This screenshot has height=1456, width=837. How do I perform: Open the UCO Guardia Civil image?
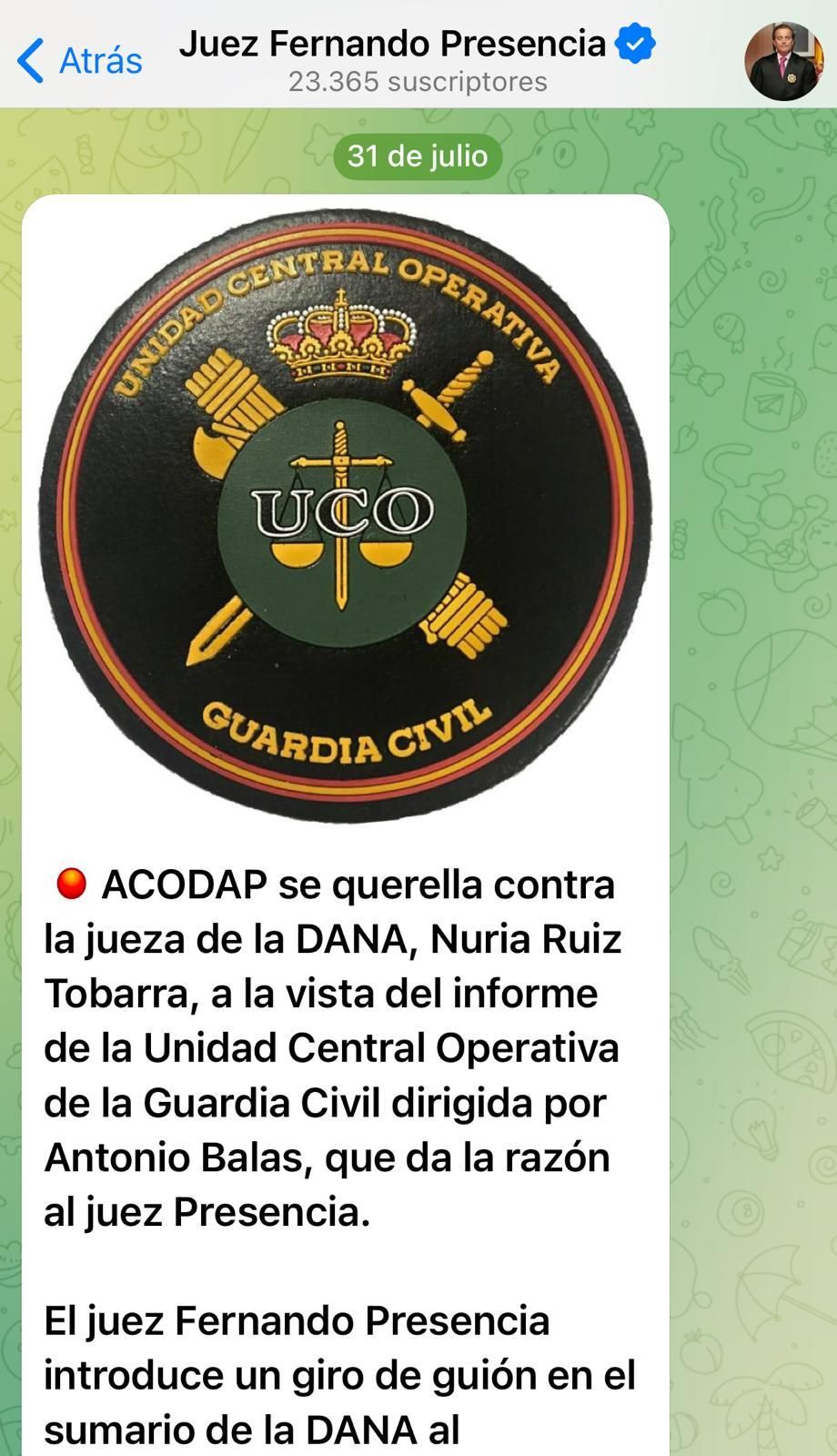click(x=346, y=515)
